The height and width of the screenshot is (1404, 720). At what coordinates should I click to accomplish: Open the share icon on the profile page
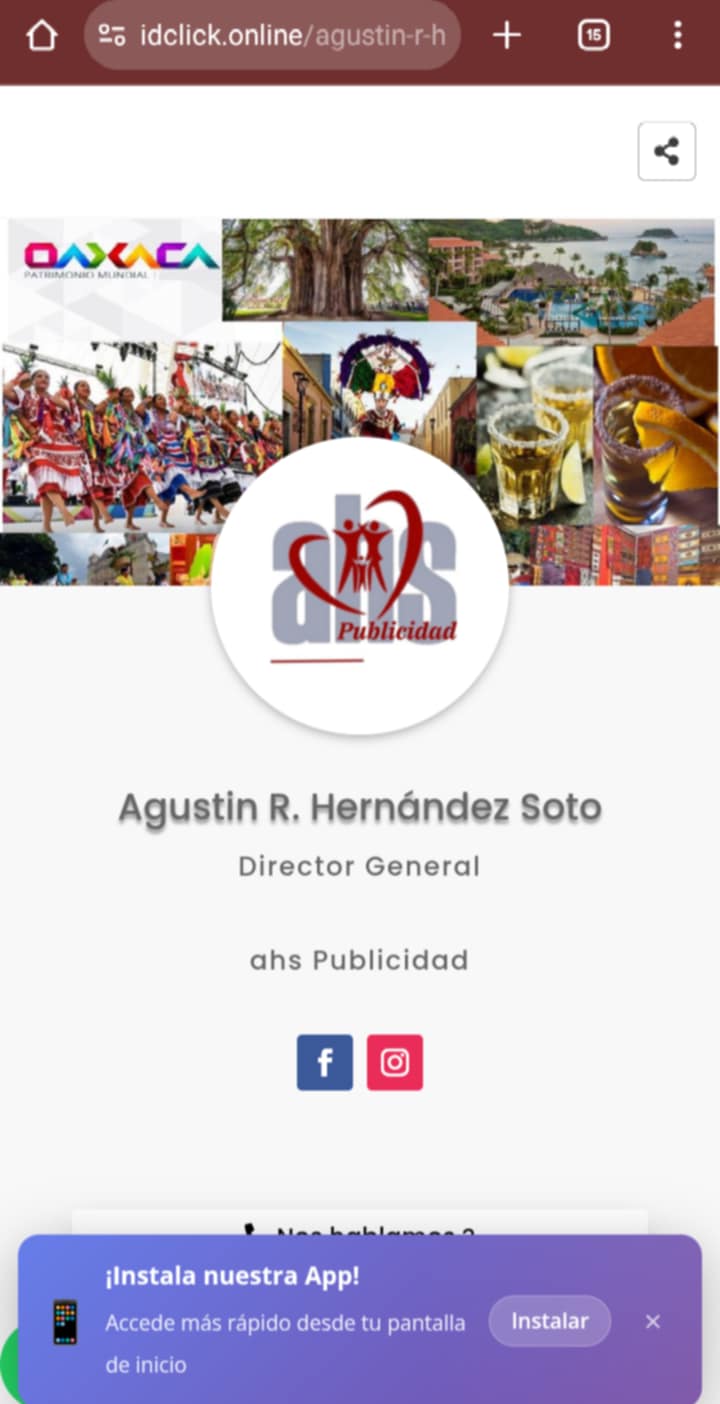tap(666, 150)
